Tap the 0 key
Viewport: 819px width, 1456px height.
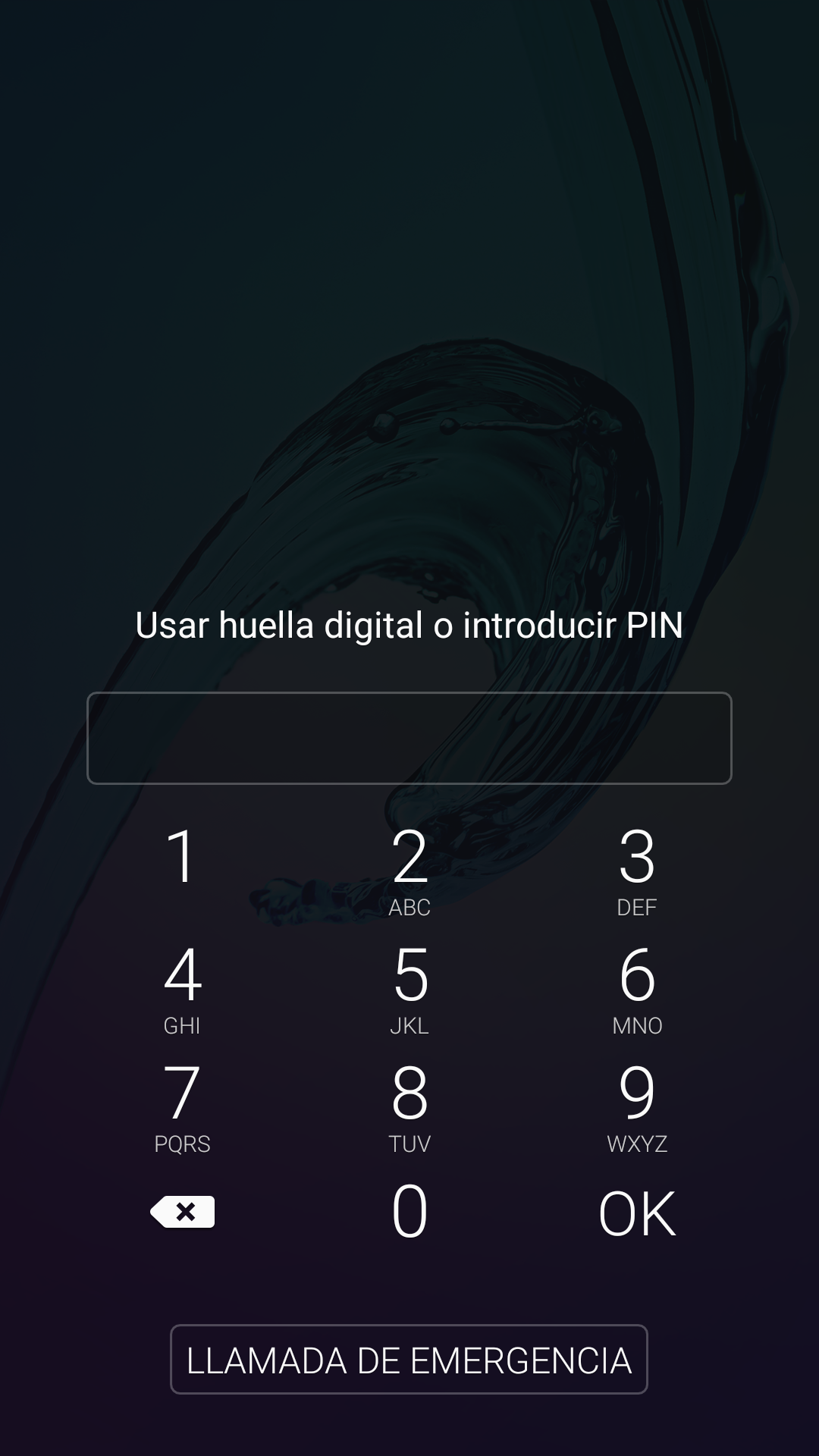(x=409, y=1212)
